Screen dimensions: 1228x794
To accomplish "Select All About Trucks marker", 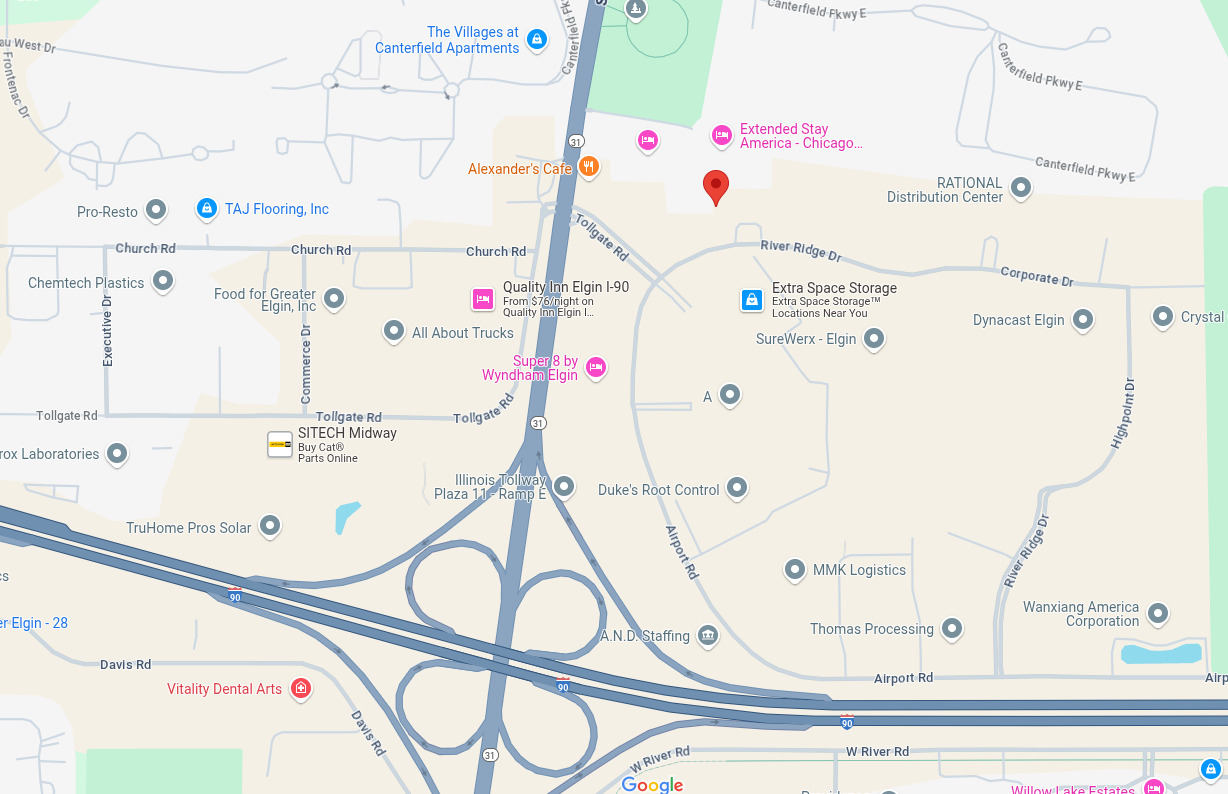I will point(394,331).
